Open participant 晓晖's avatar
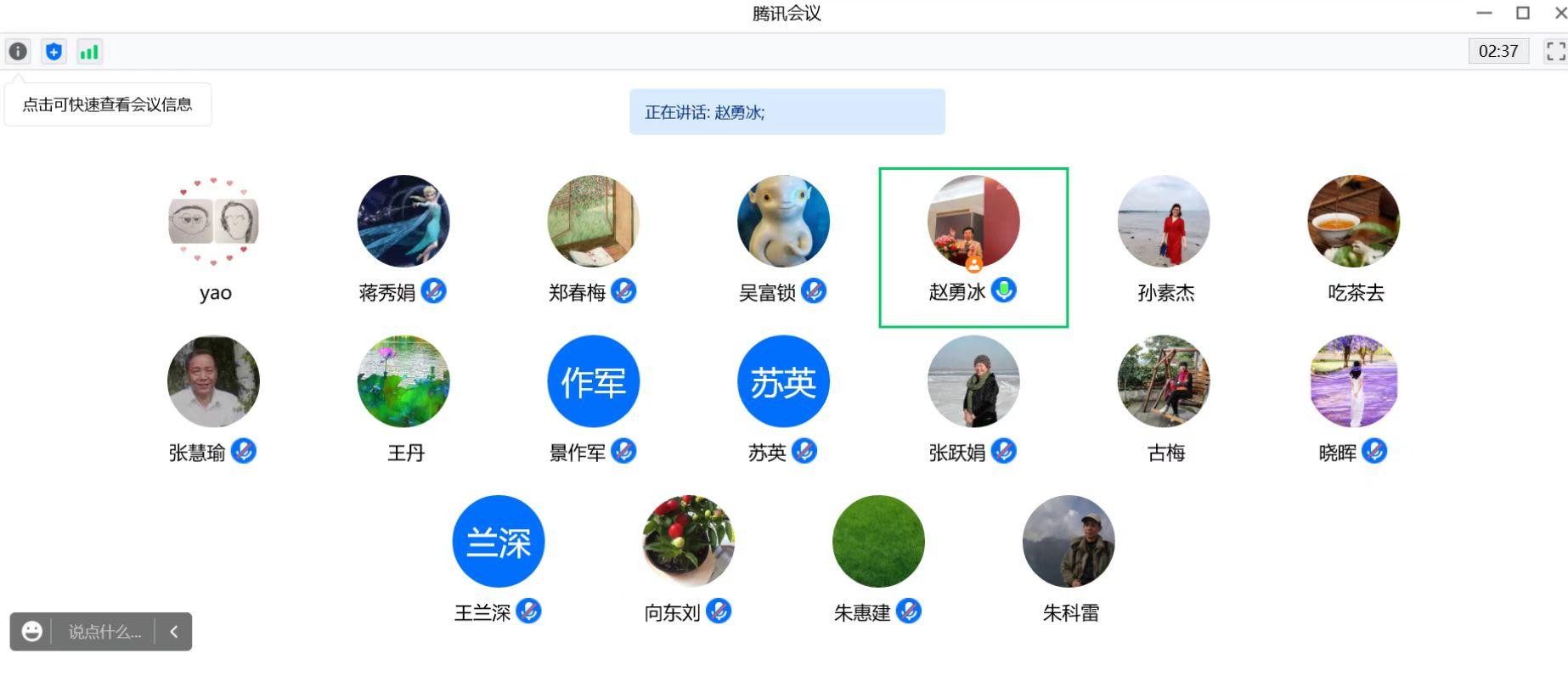Screen dimensions: 1568x676 [x=1353, y=381]
